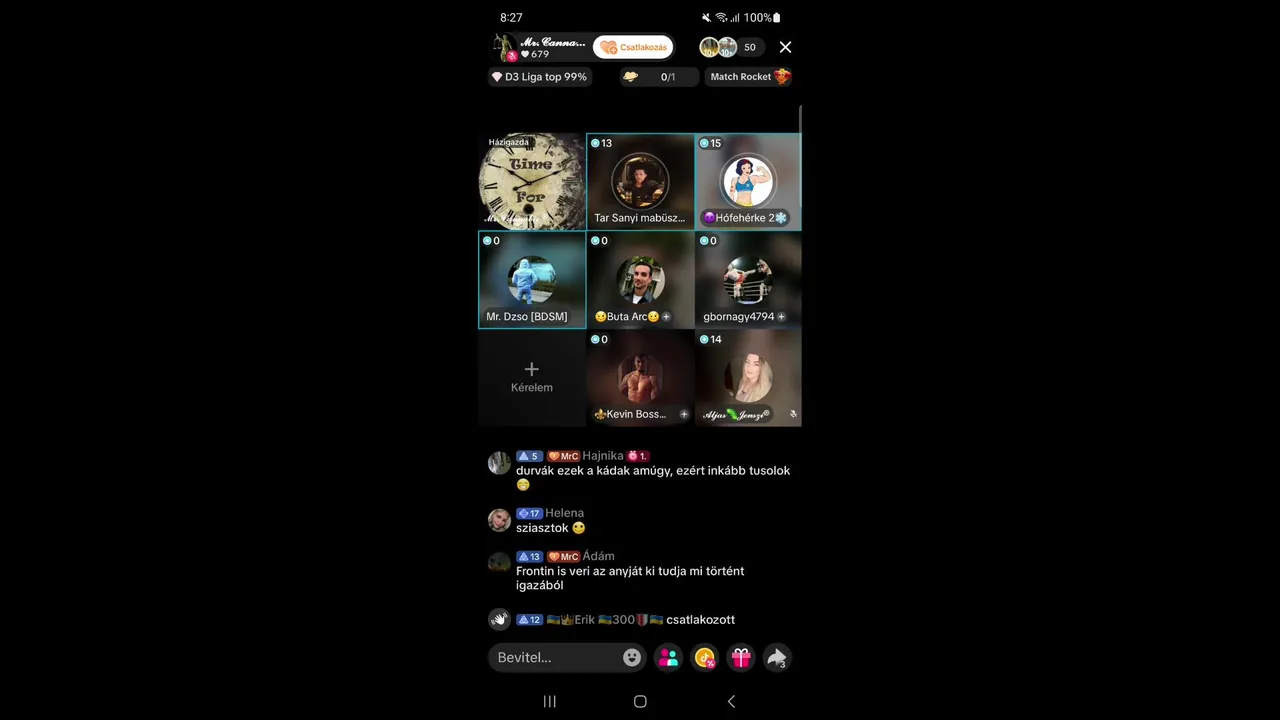Open Mr. Dzso [BDSM] seat tile
1280x720 pixels.
(x=532, y=280)
